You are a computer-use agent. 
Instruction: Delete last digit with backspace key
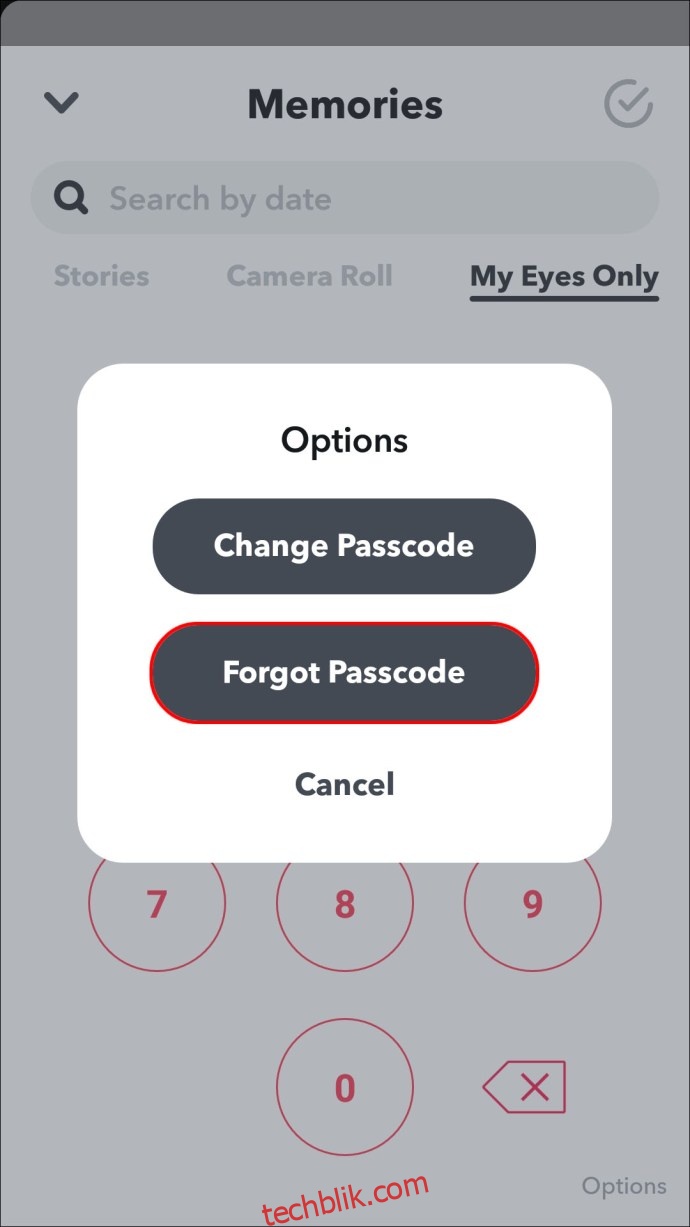point(524,1087)
